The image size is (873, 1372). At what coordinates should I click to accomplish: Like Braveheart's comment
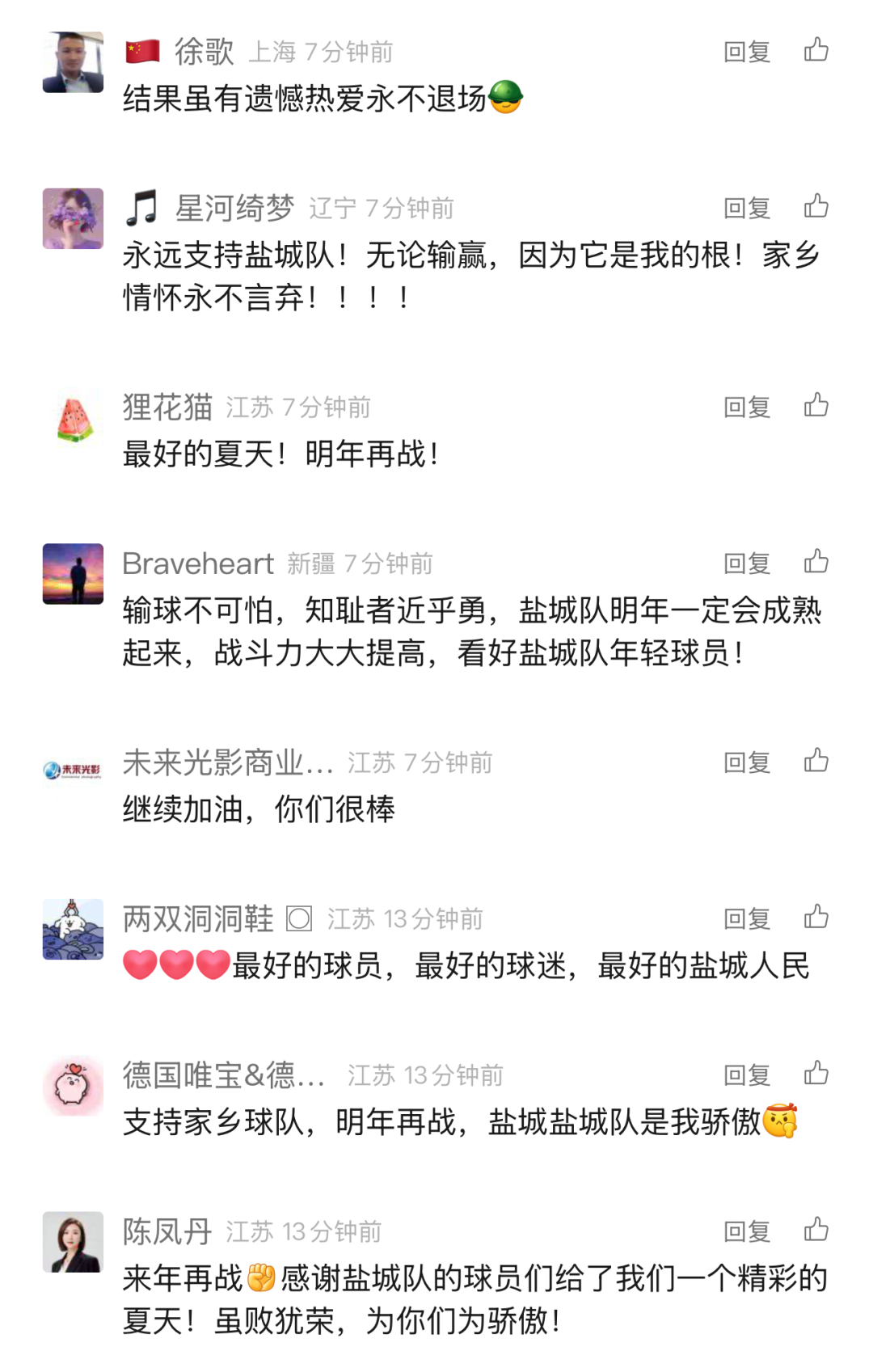tap(816, 561)
